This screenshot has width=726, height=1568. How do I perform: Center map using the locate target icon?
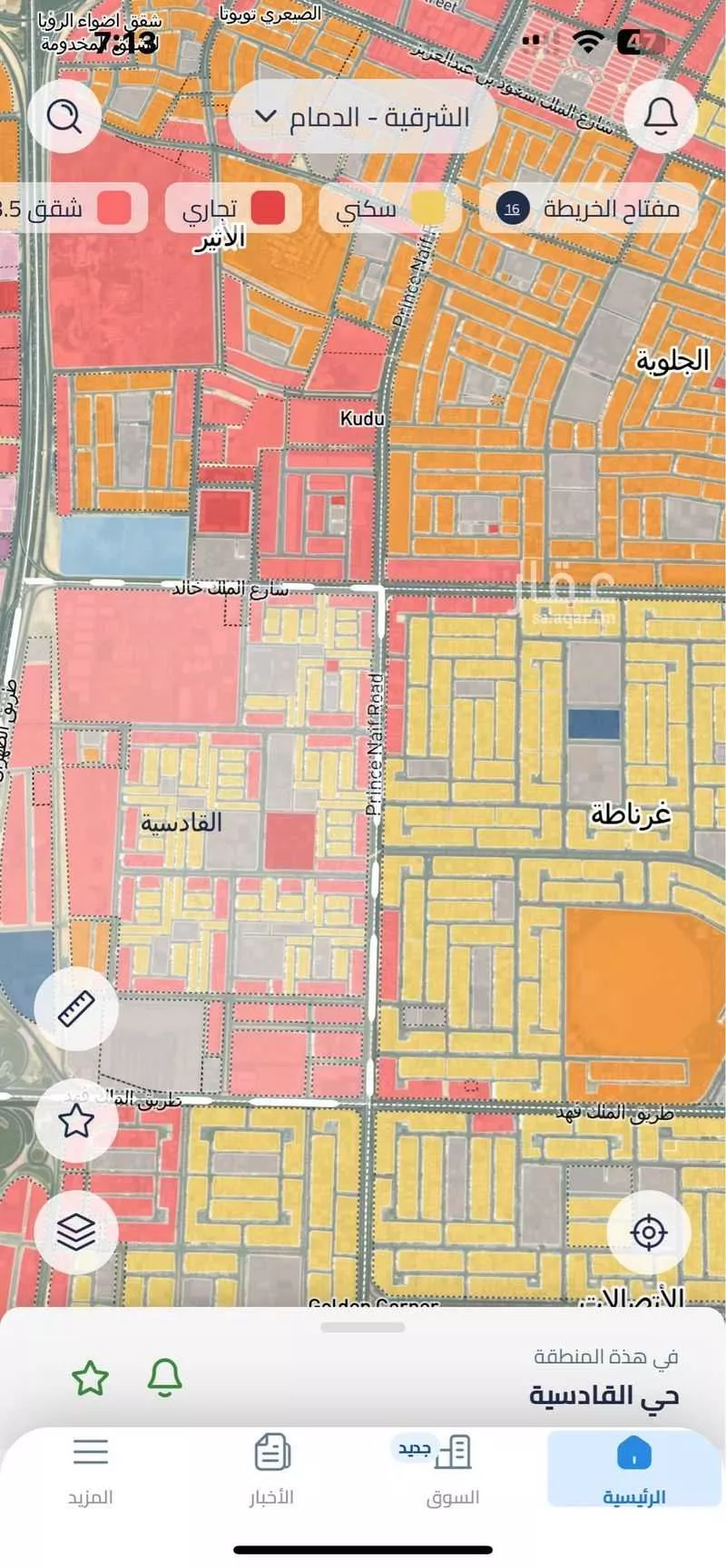click(648, 1231)
